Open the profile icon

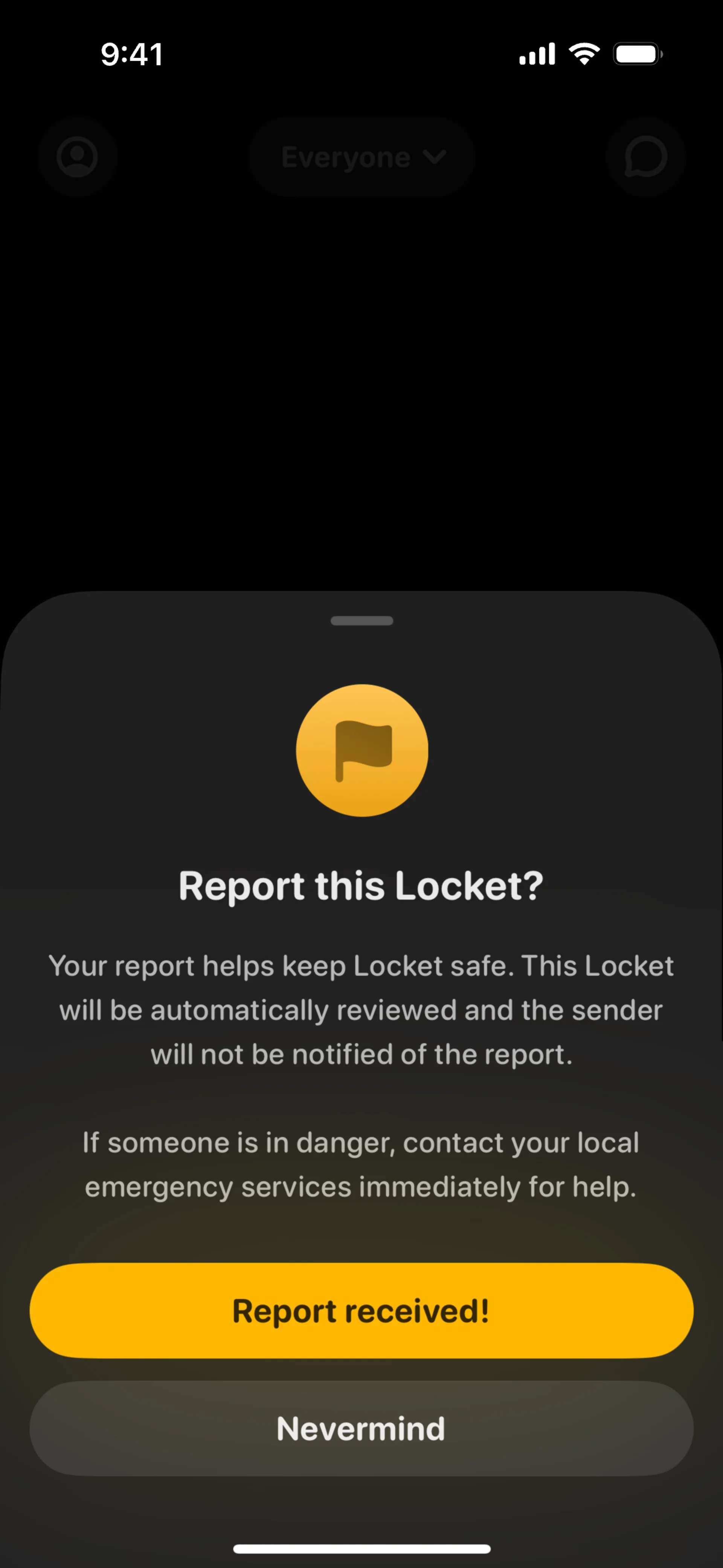click(77, 156)
